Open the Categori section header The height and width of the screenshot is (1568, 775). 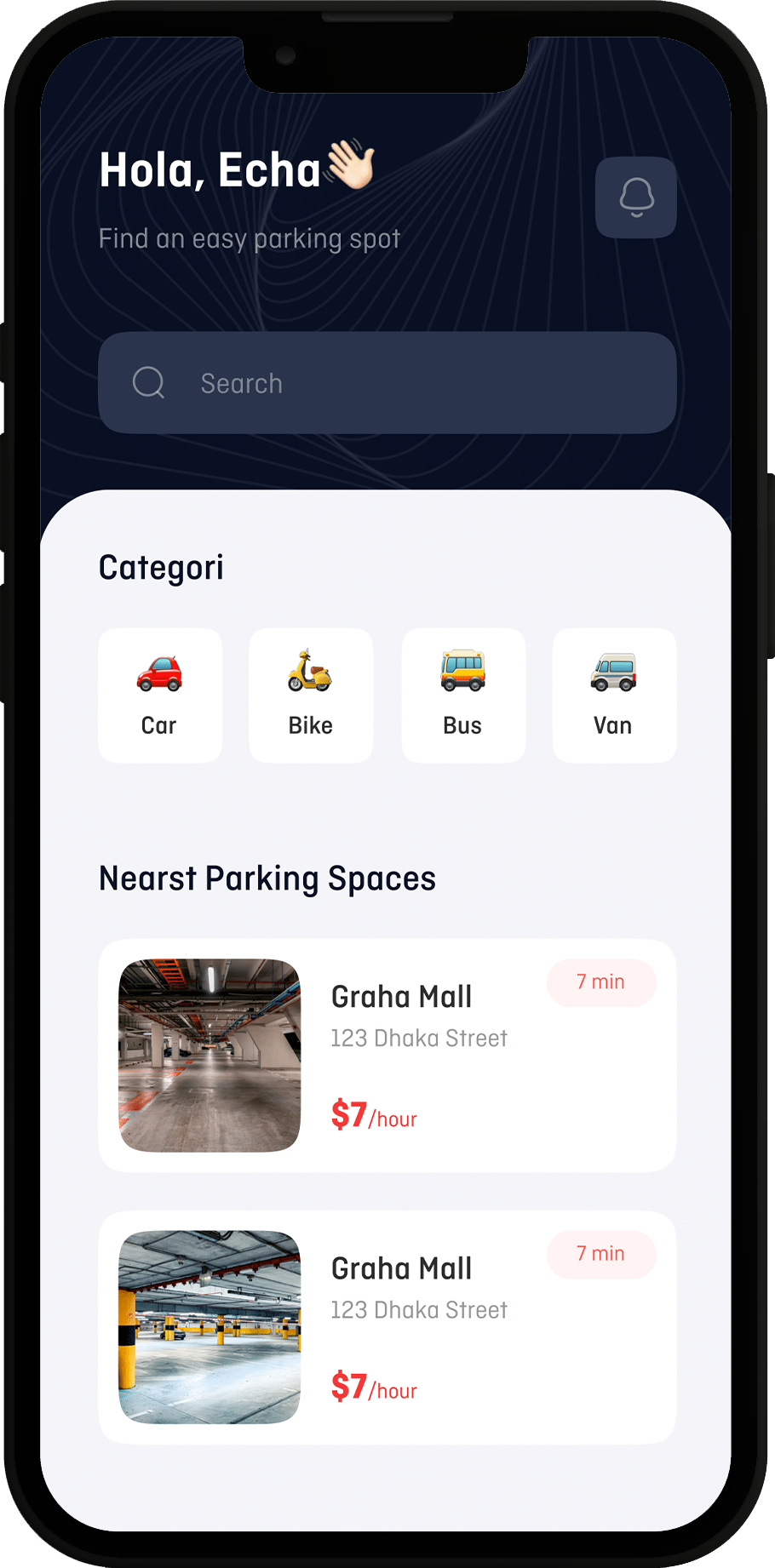point(161,566)
